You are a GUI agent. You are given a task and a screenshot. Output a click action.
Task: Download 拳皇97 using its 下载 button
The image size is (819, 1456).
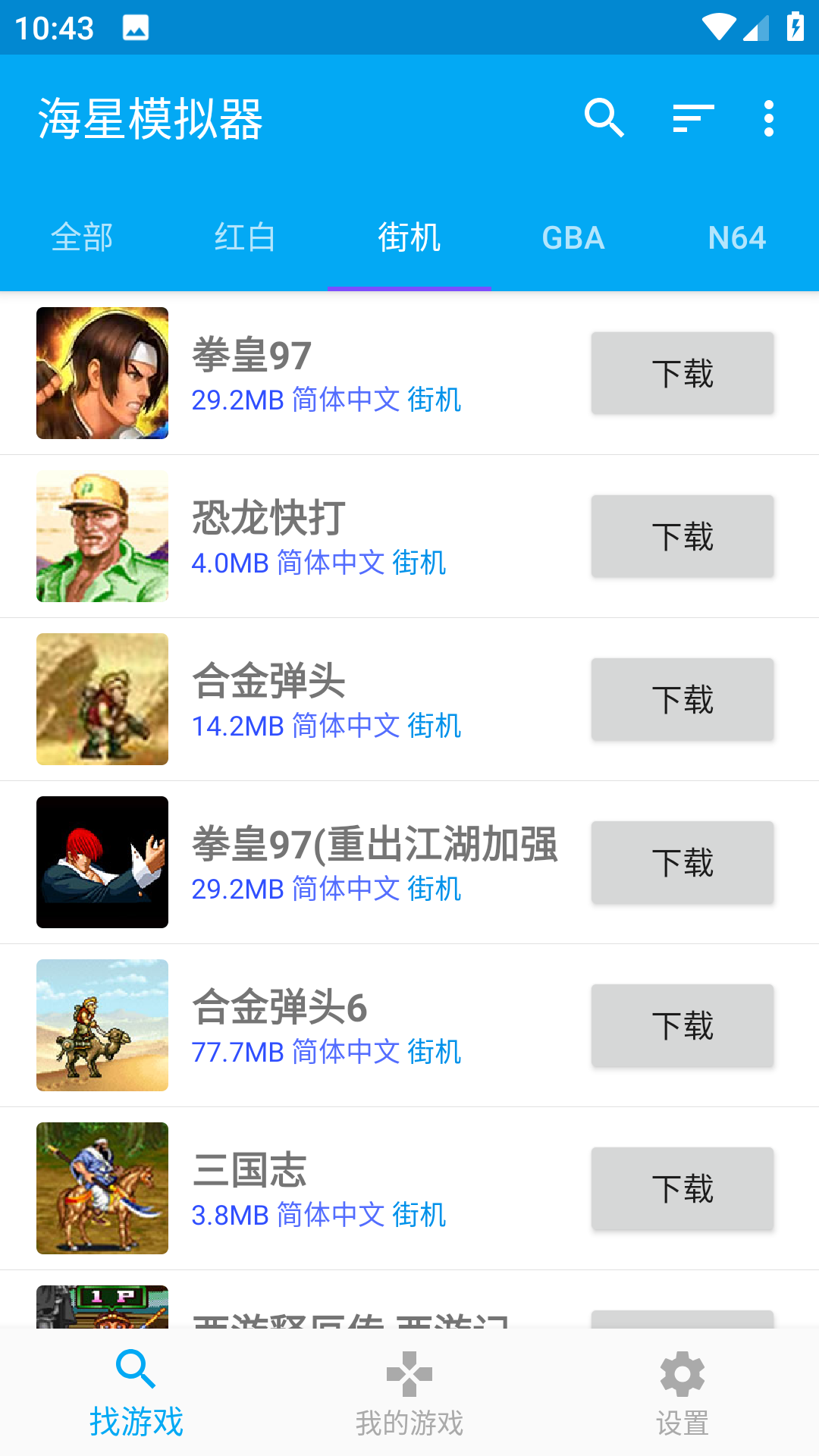[x=682, y=373]
